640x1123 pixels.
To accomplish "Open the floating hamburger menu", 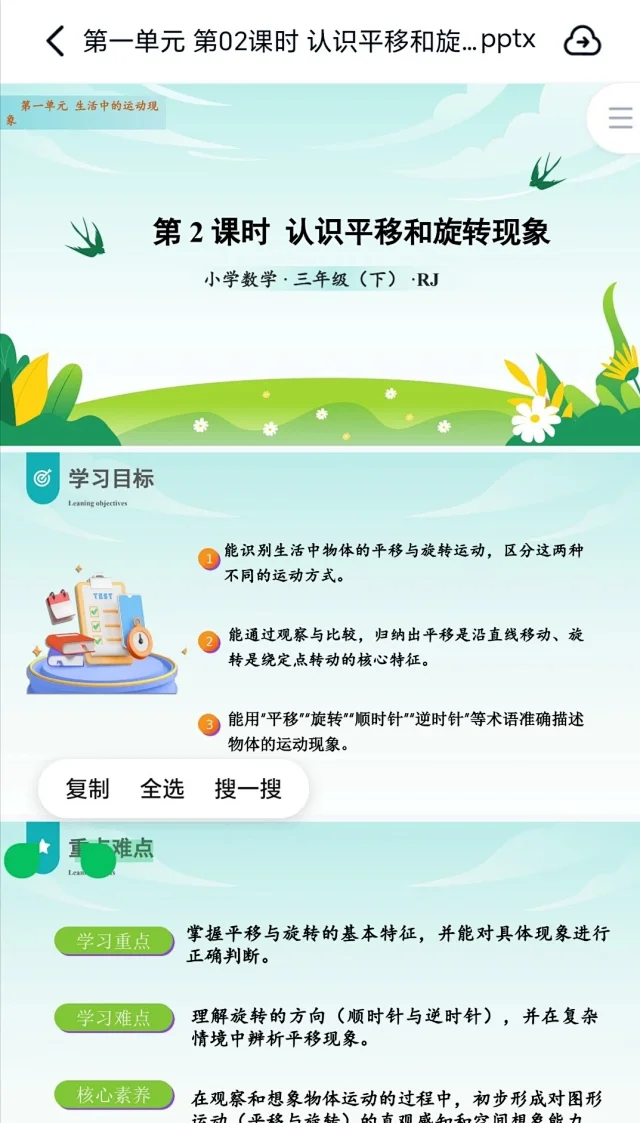I will [x=620, y=118].
